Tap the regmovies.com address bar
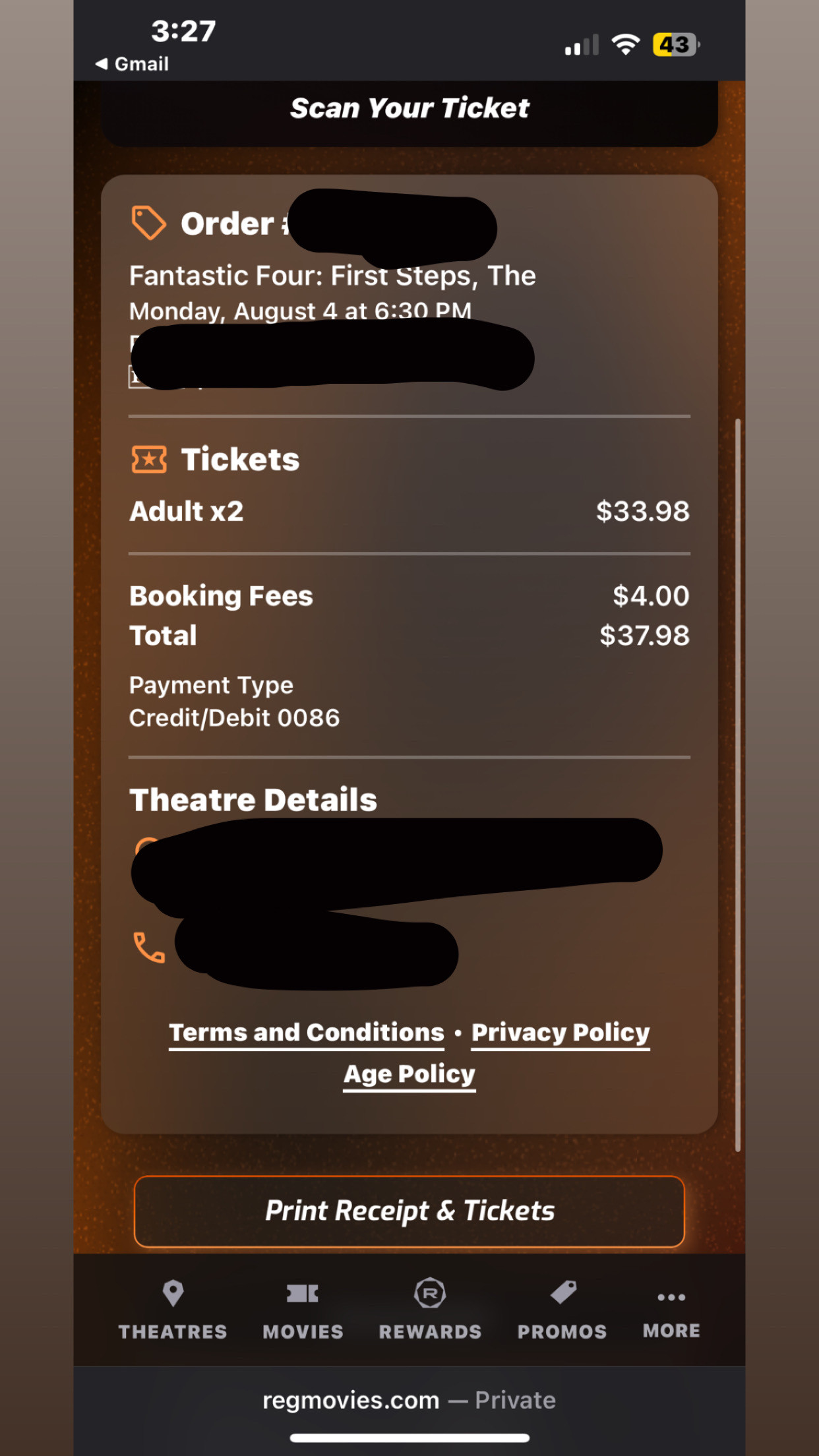The image size is (819, 1456). [409, 1399]
